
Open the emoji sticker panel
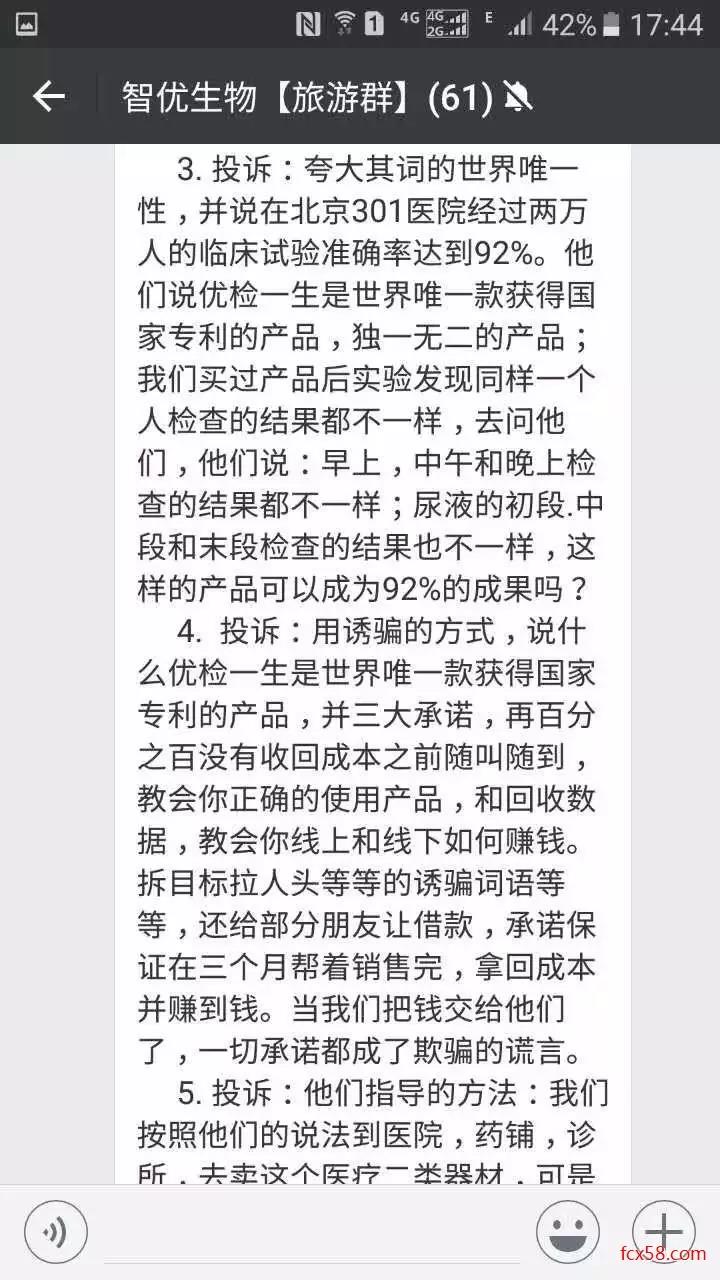pos(568,1232)
